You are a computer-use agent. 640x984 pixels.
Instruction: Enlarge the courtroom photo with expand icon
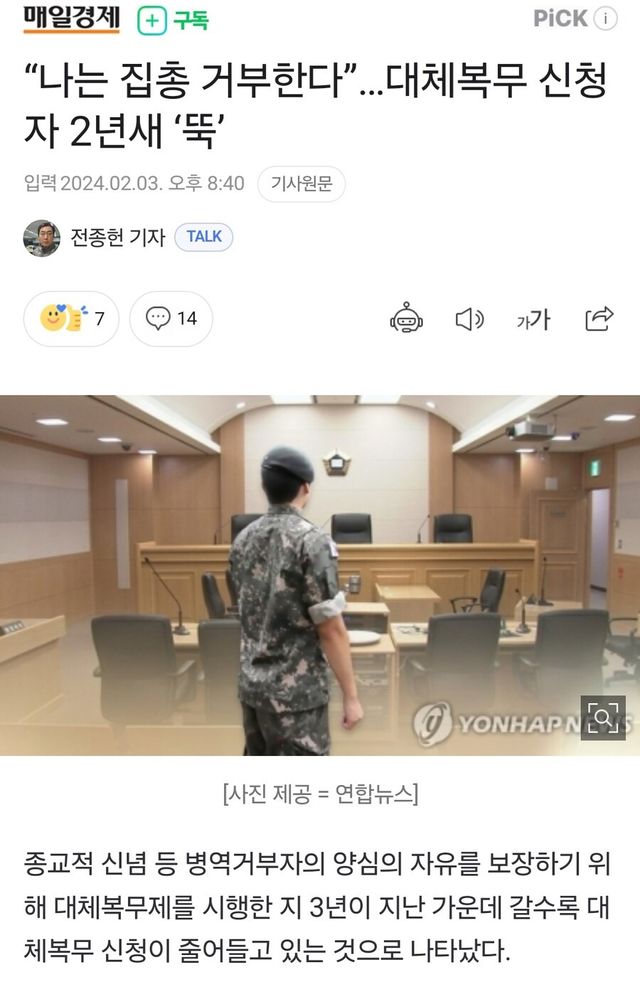tap(602, 717)
